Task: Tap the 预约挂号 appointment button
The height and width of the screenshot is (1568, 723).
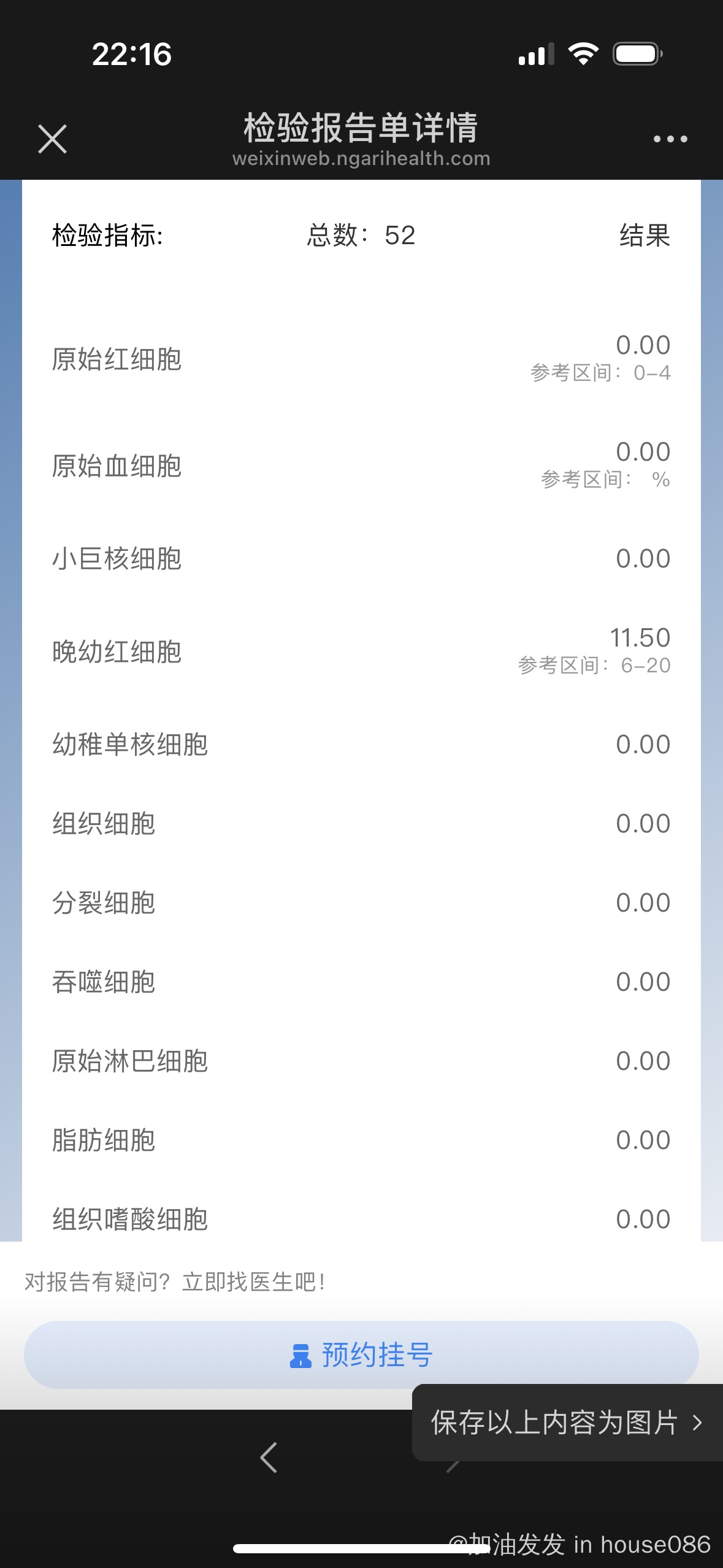Action: coord(361,1355)
